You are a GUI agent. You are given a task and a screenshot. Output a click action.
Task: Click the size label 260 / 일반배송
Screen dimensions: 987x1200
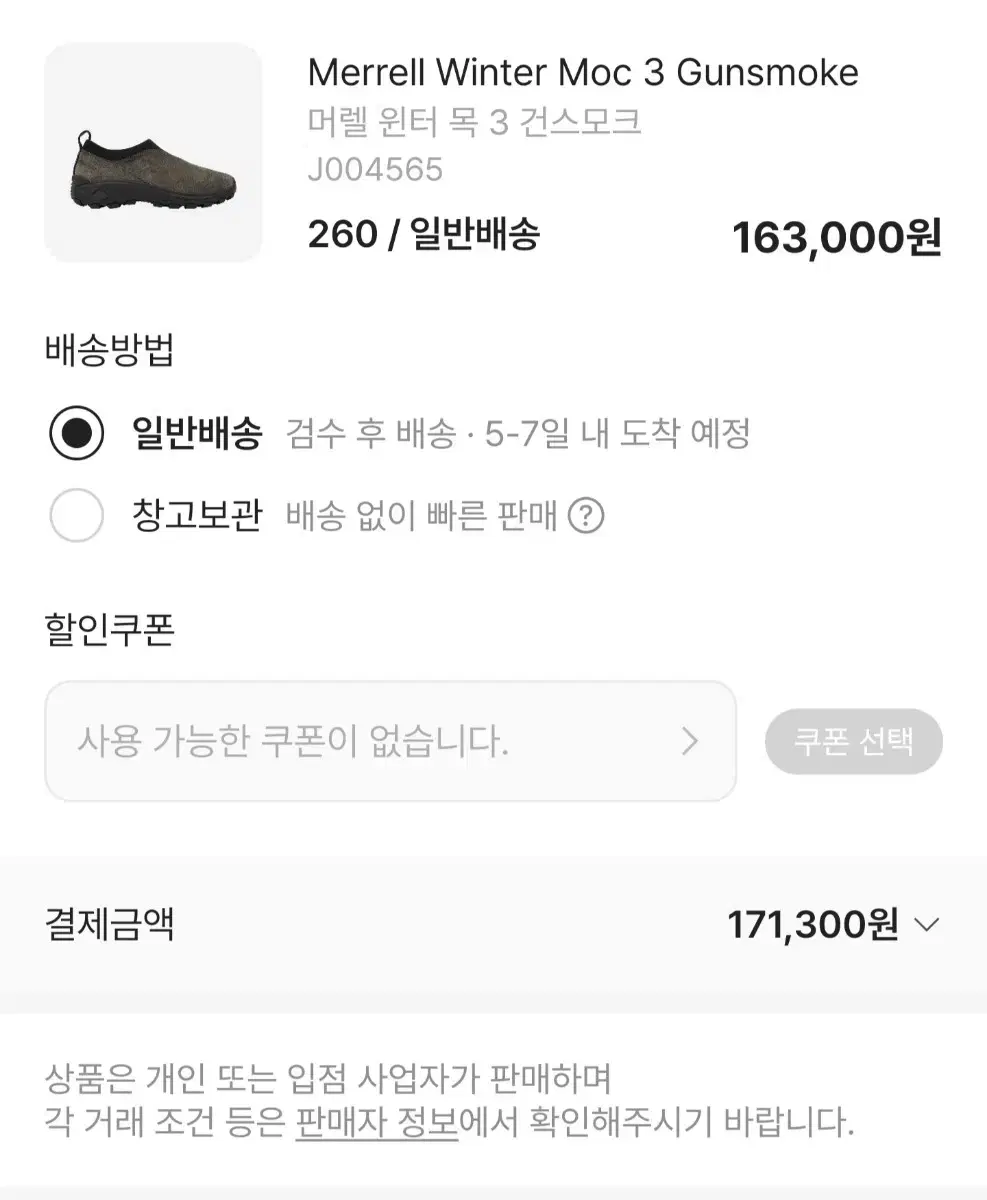pos(425,236)
